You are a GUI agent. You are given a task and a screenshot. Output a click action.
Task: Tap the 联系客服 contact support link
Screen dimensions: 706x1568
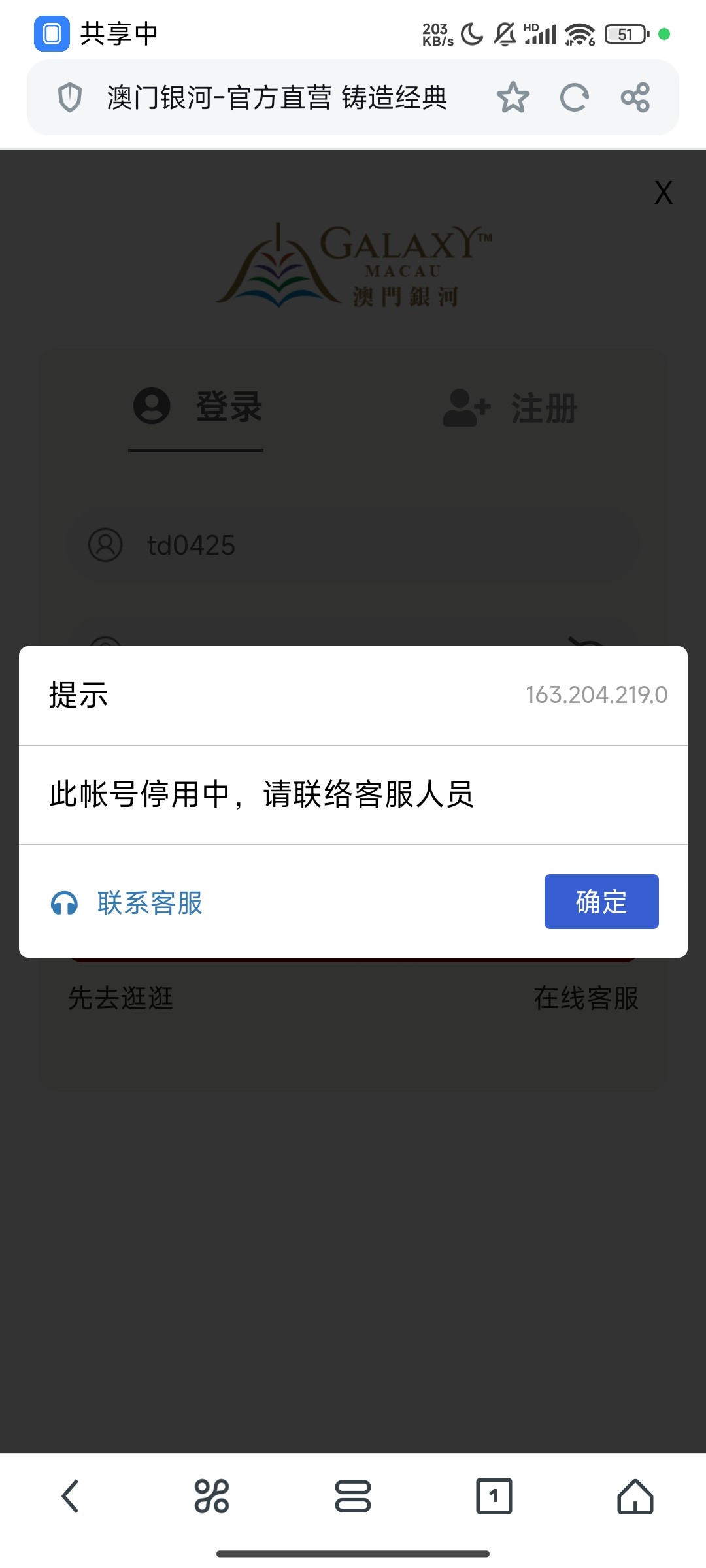(x=150, y=904)
